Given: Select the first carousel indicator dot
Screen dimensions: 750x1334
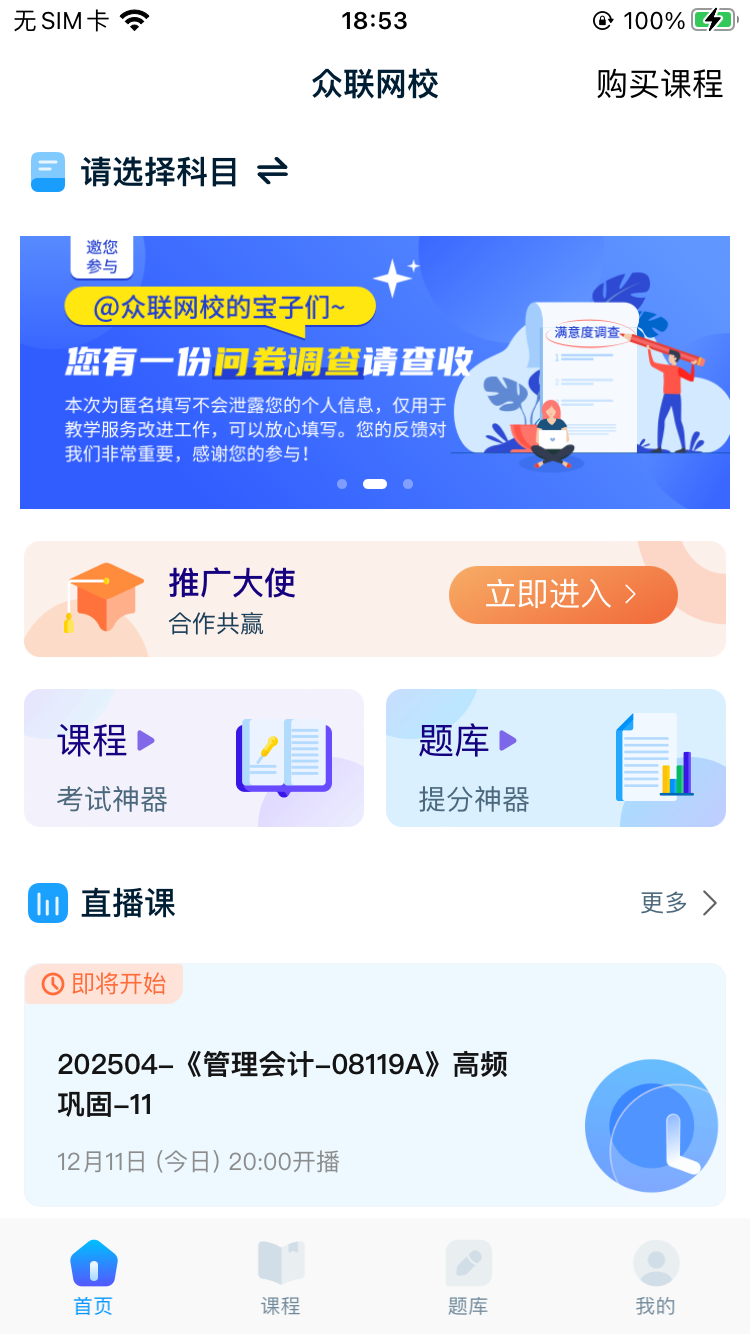Looking at the screenshot, I should pyautogui.click(x=341, y=483).
